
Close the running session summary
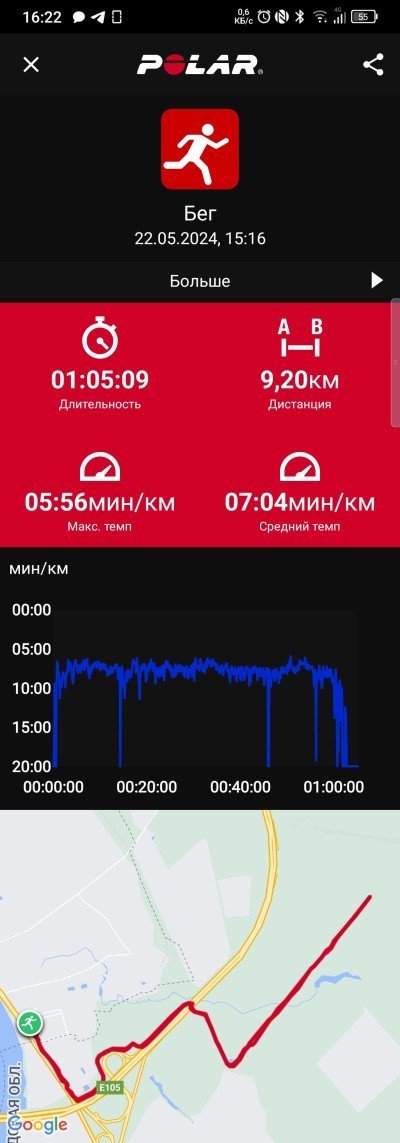pyautogui.click(x=31, y=65)
